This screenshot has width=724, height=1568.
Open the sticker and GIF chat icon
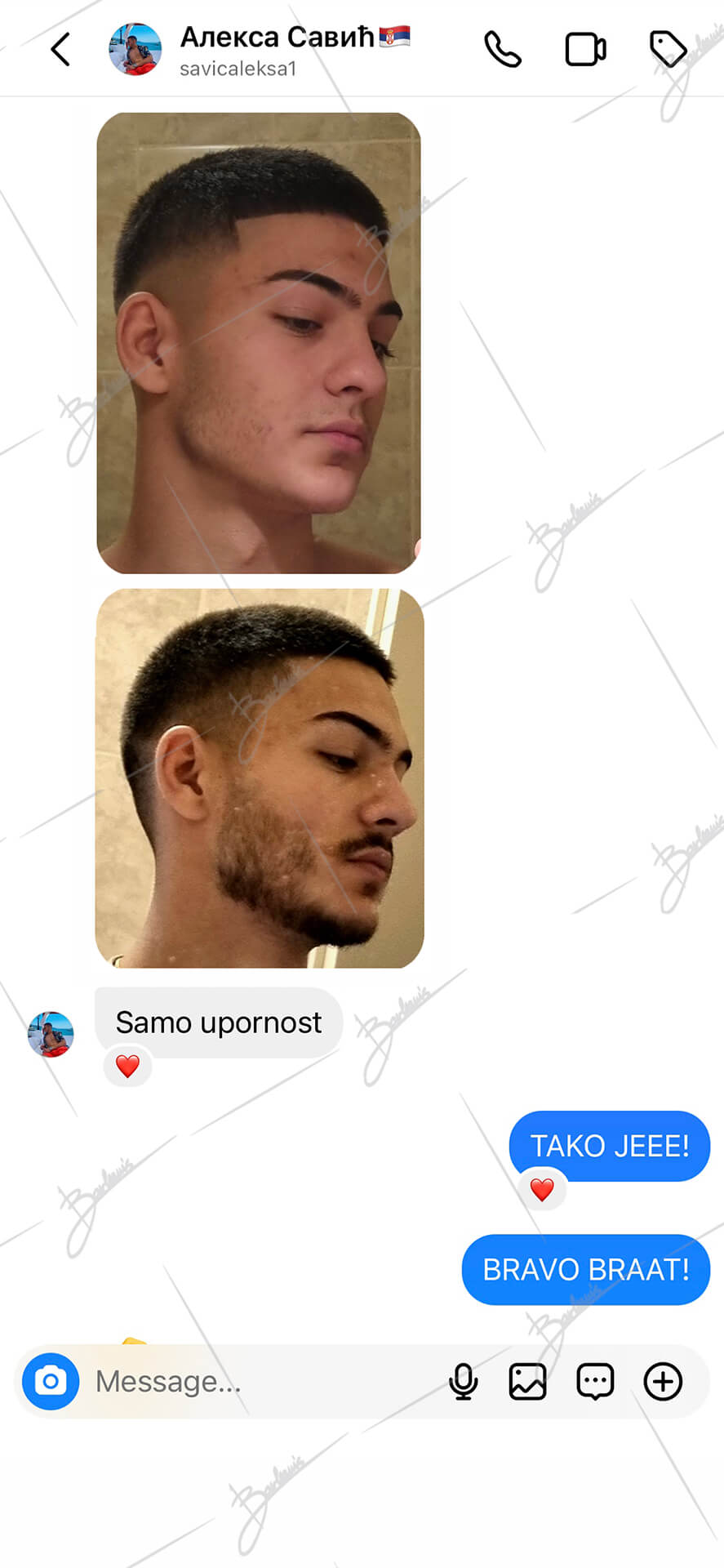pos(595,1381)
